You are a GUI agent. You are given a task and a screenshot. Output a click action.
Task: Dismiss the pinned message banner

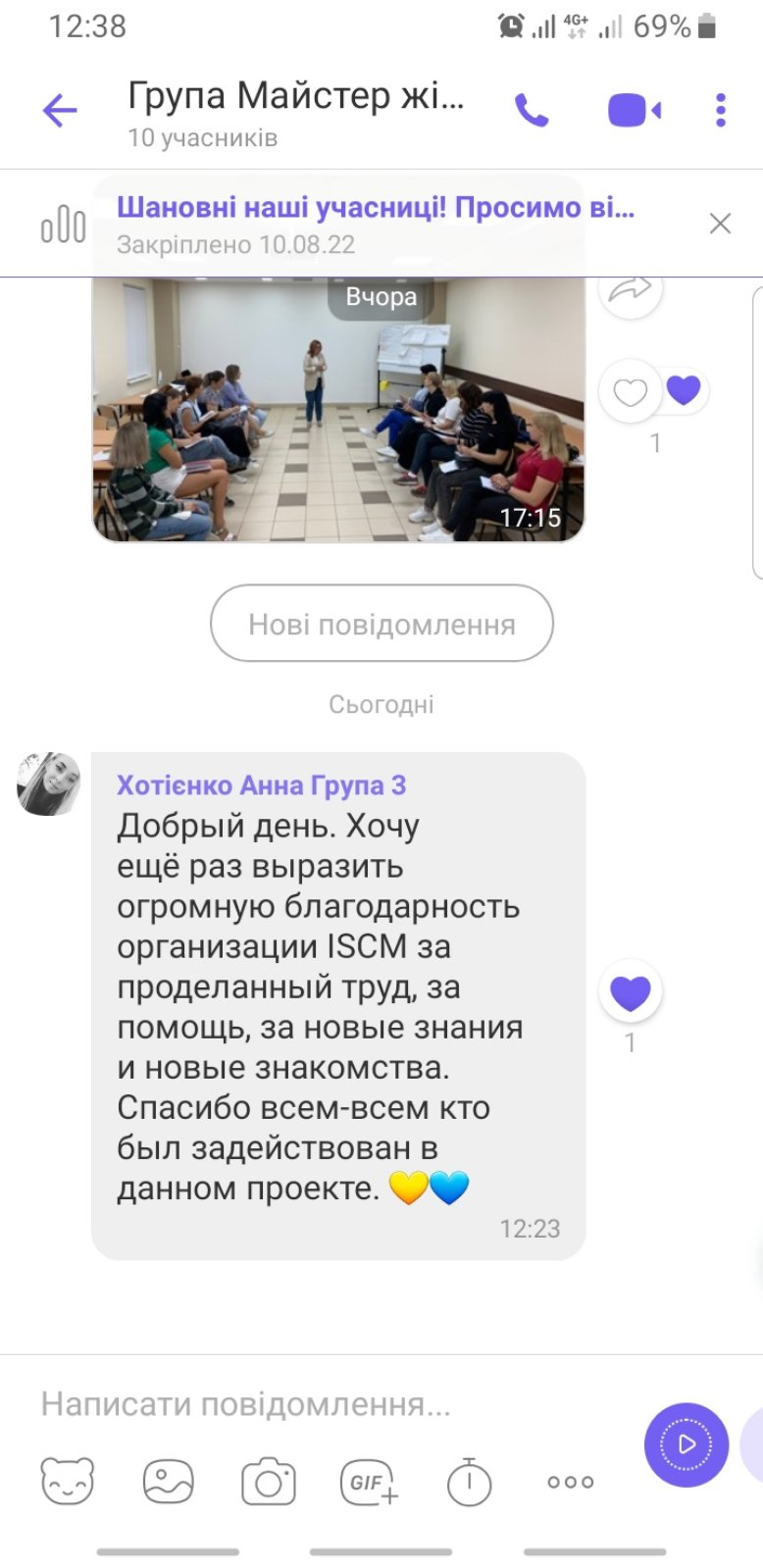click(720, 224)
